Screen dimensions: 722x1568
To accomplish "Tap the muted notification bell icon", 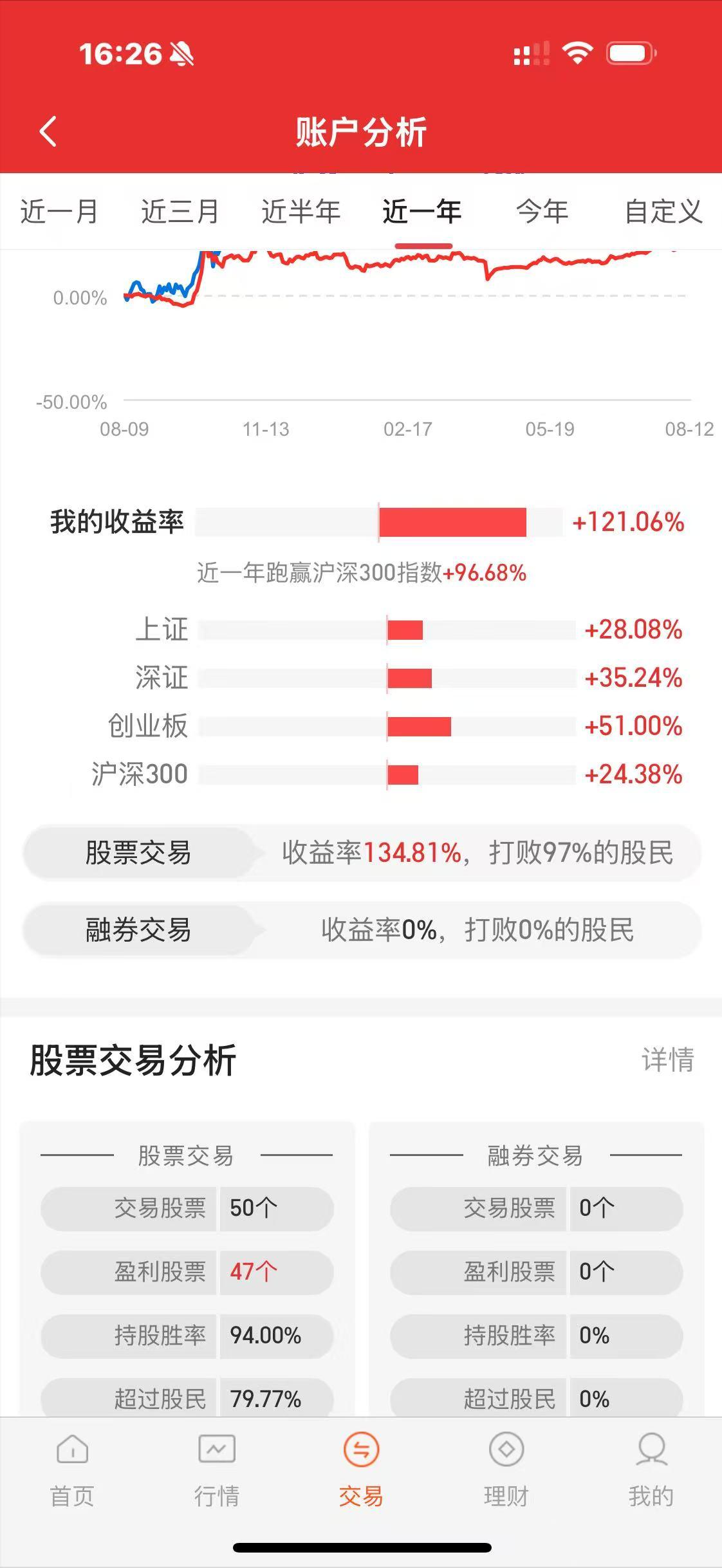I will [x=182, y=55].
